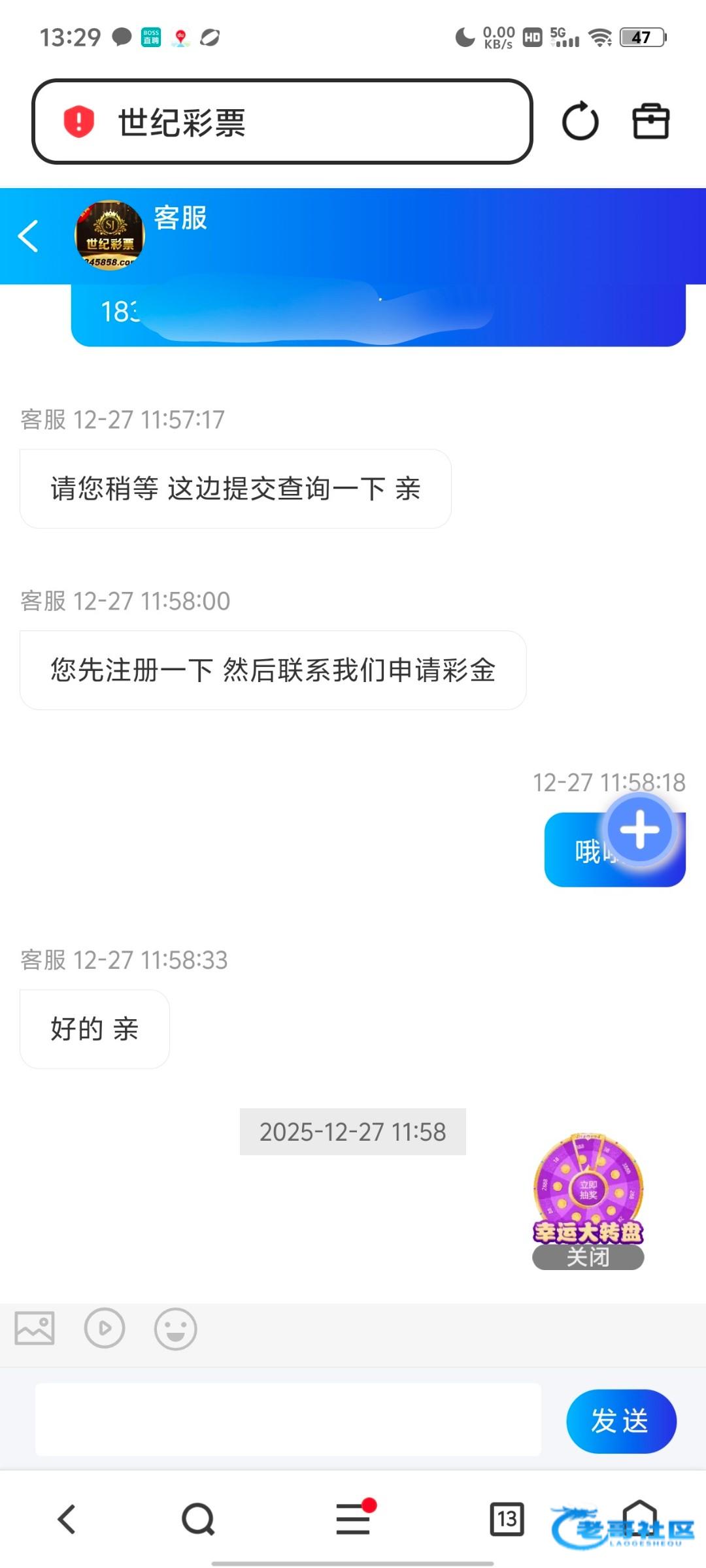This screenshot has height=1568, width=706.
Task: Go back from the 客服 chat
Action: point(29,236)
